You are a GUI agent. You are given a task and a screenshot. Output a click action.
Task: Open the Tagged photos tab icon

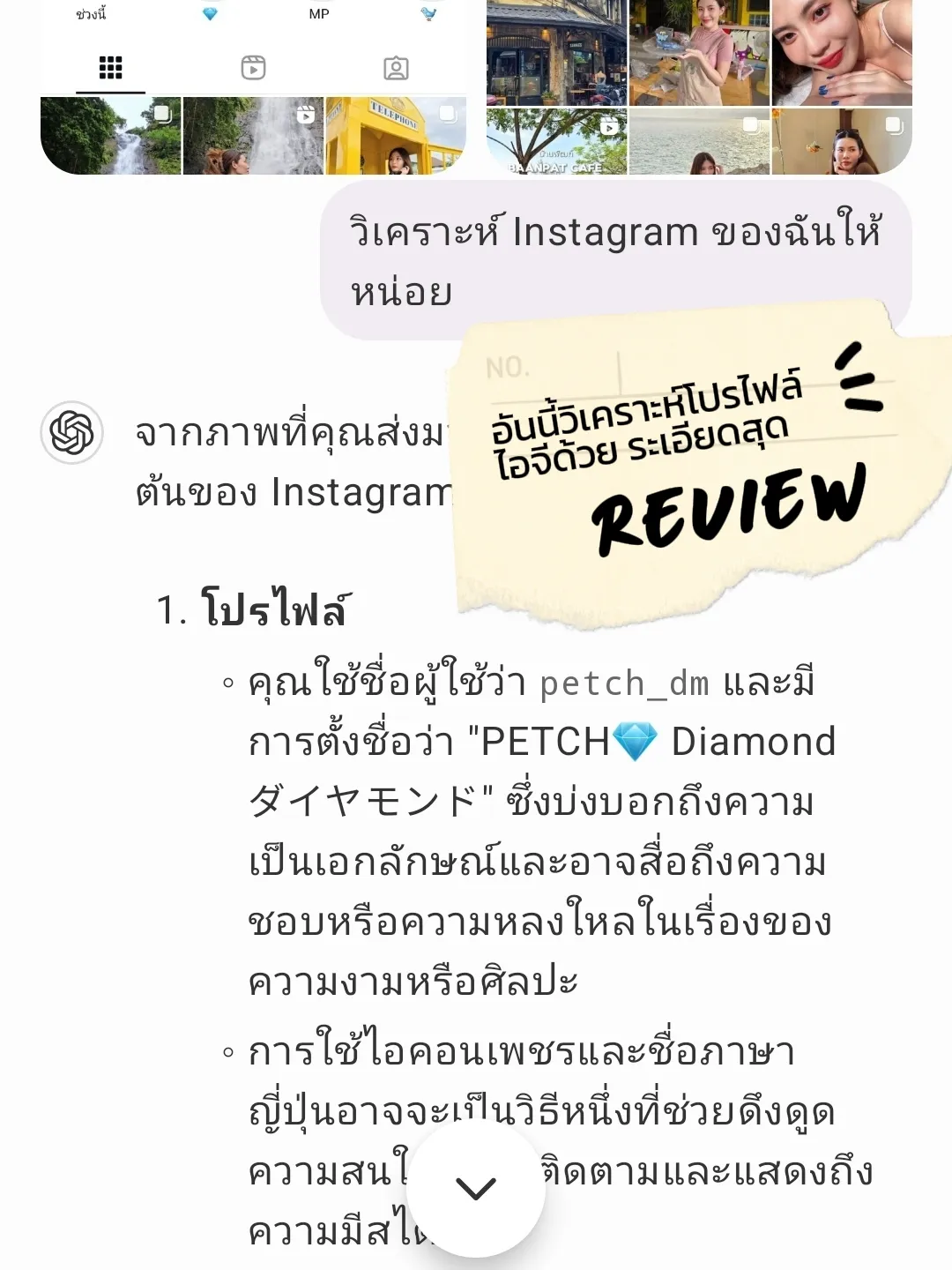click(x=394, y=68)
